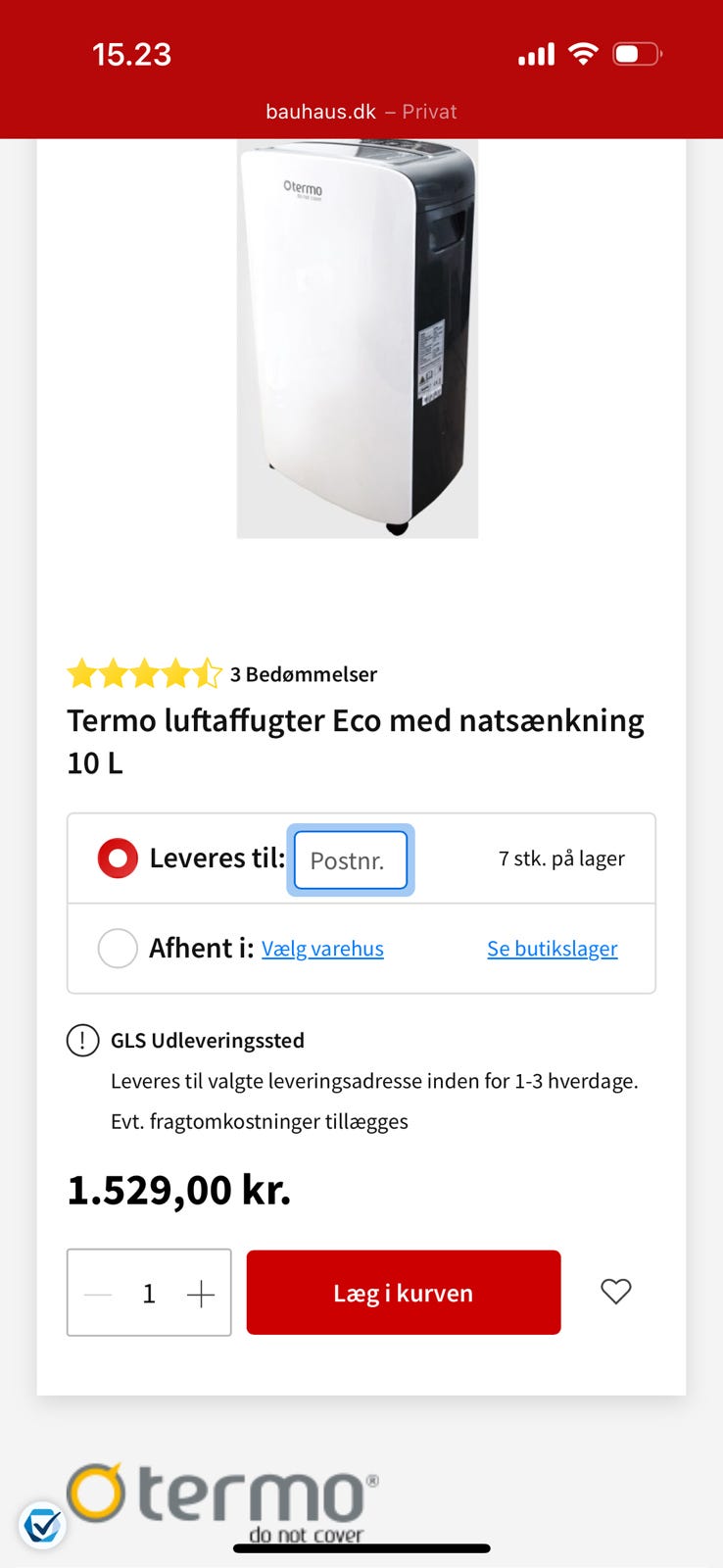Open the Termo dehumidifier product image
The image size is (723, 1568).
358,338
